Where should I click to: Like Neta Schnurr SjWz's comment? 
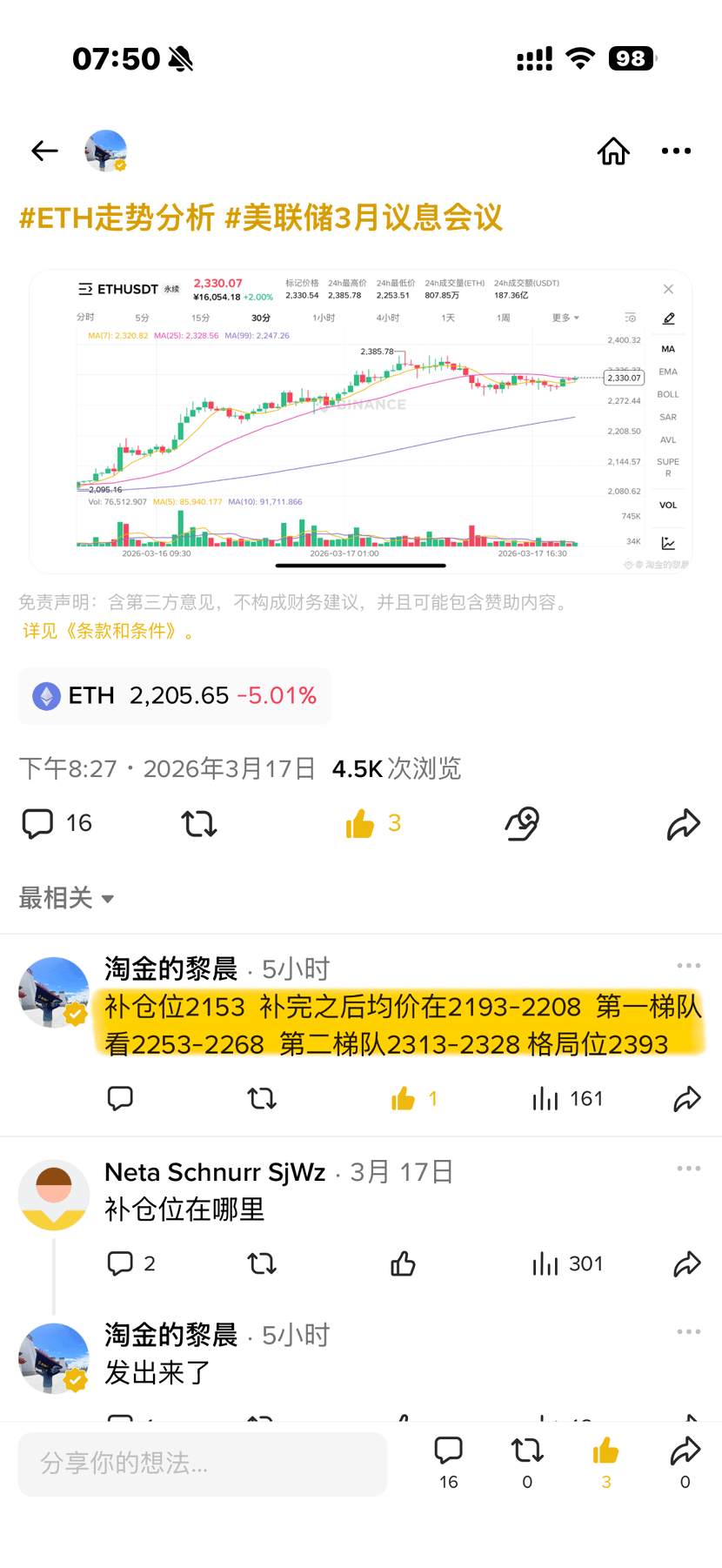(404, 1263)
